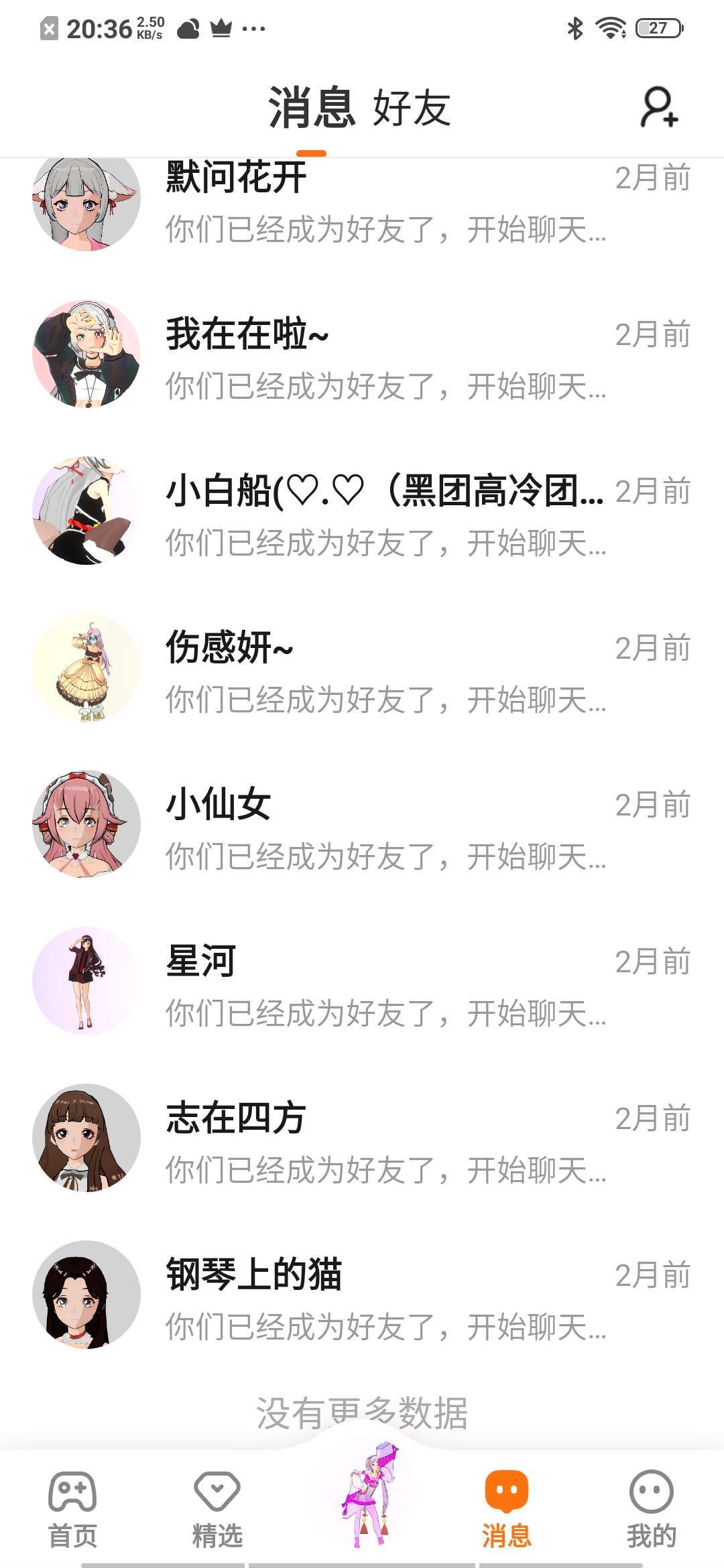Screen dimensions: 724x1568
Task: Tap the add friend icon
Action: (x=659, y=107)
